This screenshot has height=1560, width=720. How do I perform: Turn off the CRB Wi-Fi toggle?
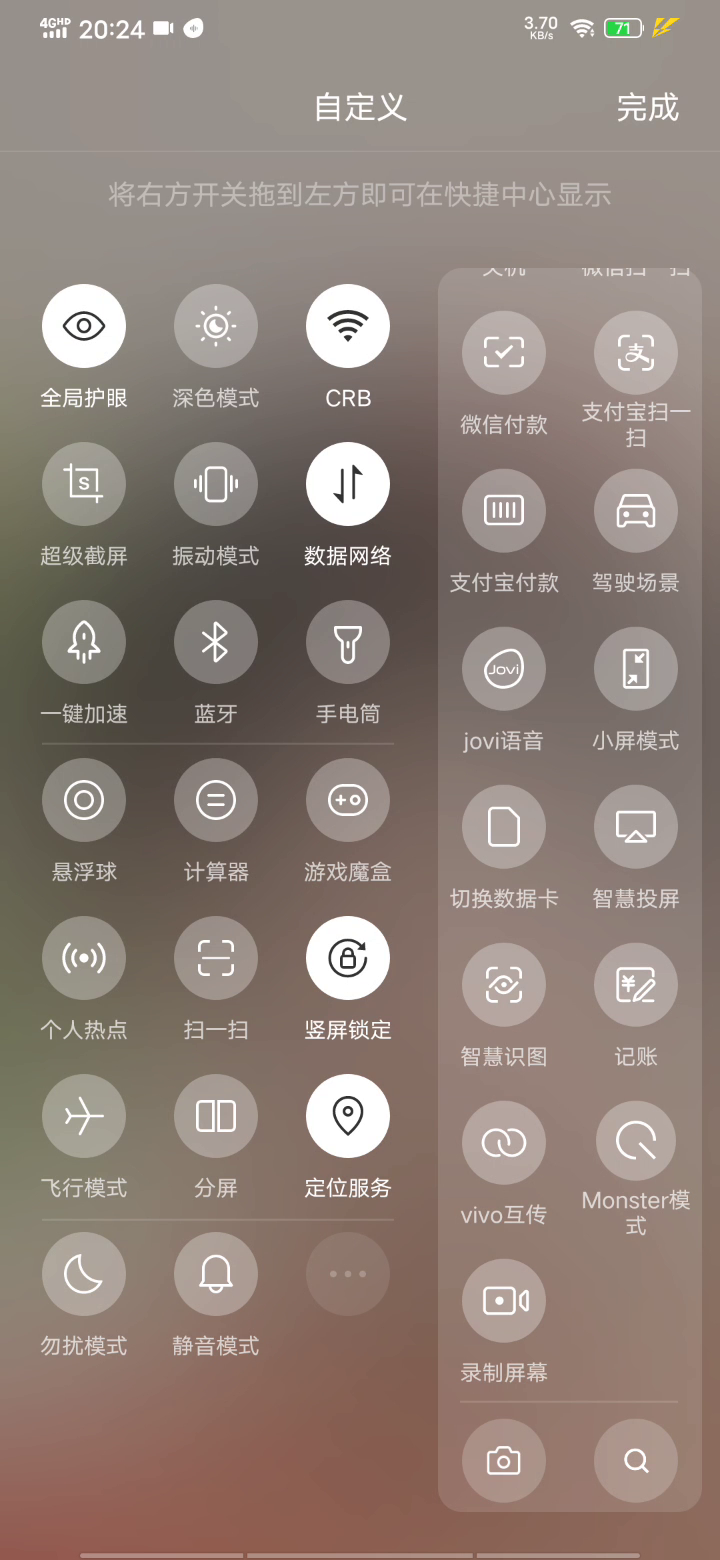(x=348, y=326)
